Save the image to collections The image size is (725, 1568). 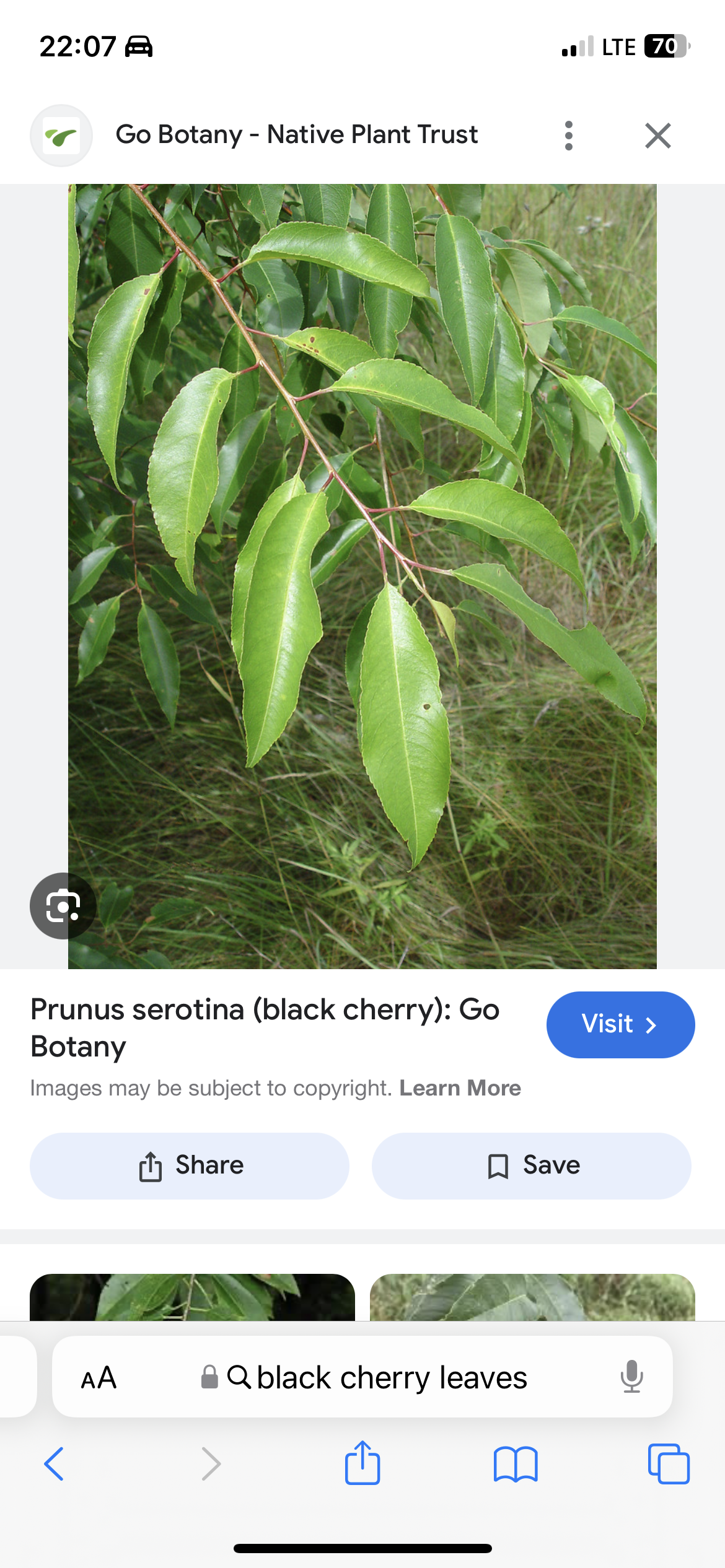[532, 1166]
